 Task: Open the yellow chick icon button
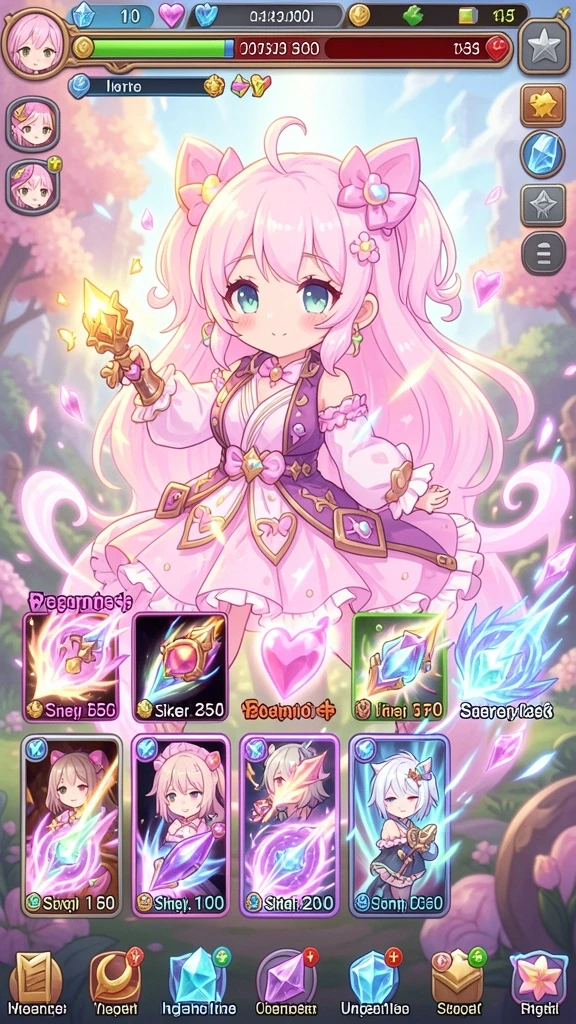[543, 104]
